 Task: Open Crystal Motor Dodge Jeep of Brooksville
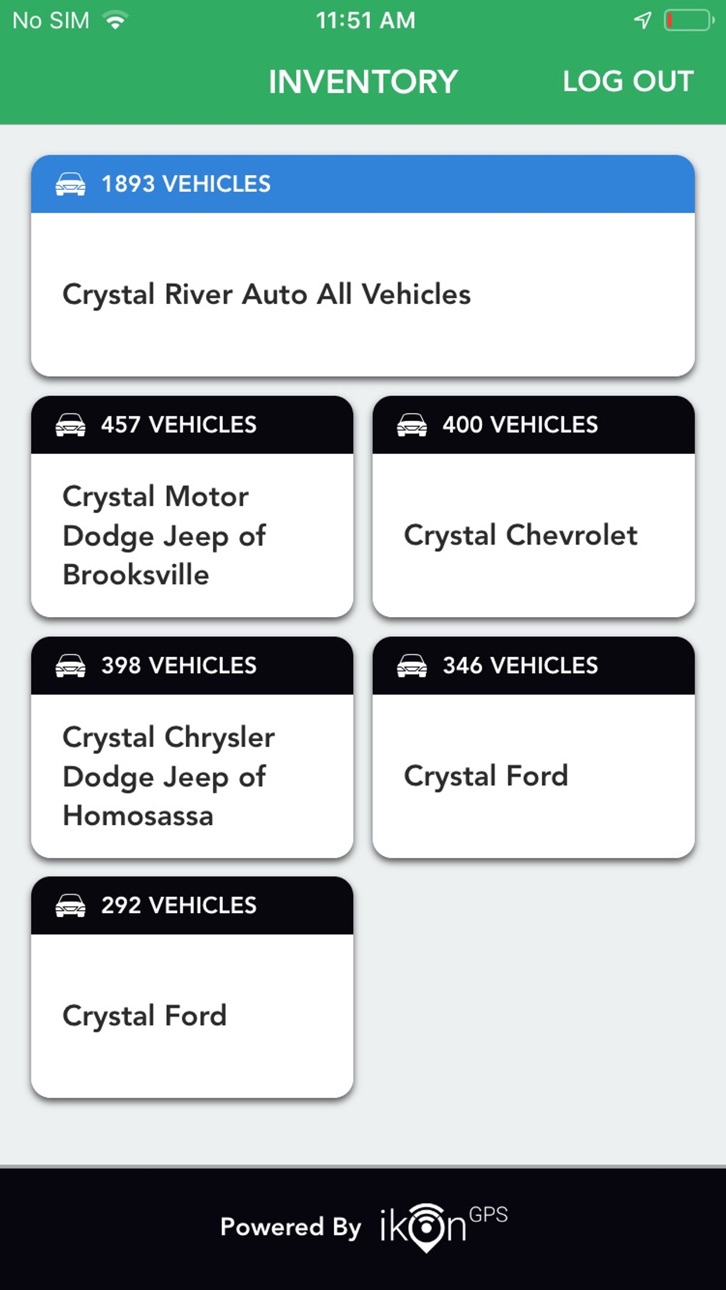pyautogui.click(x=192, y=507)
